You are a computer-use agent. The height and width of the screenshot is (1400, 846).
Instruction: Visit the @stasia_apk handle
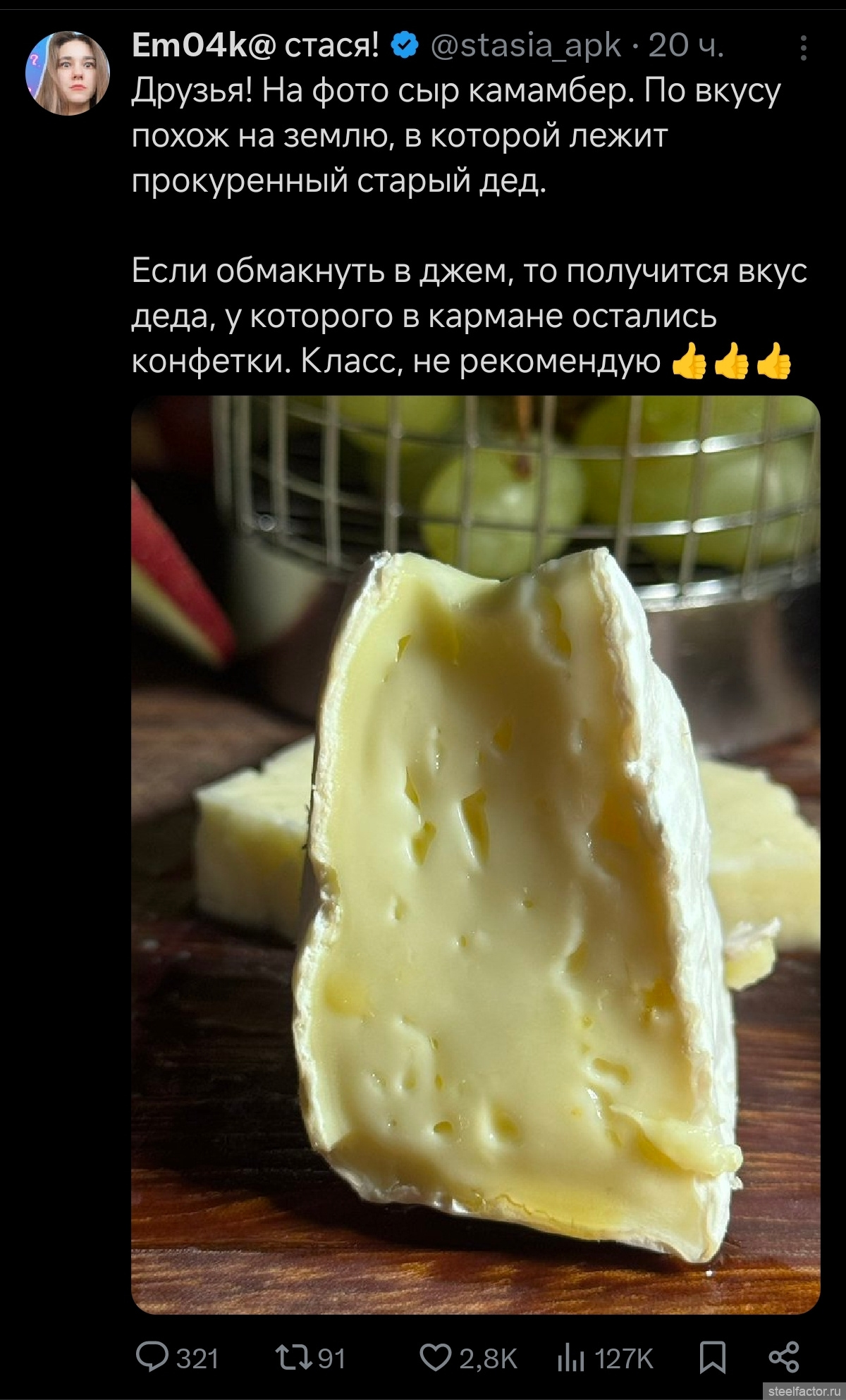coord(526,47)
